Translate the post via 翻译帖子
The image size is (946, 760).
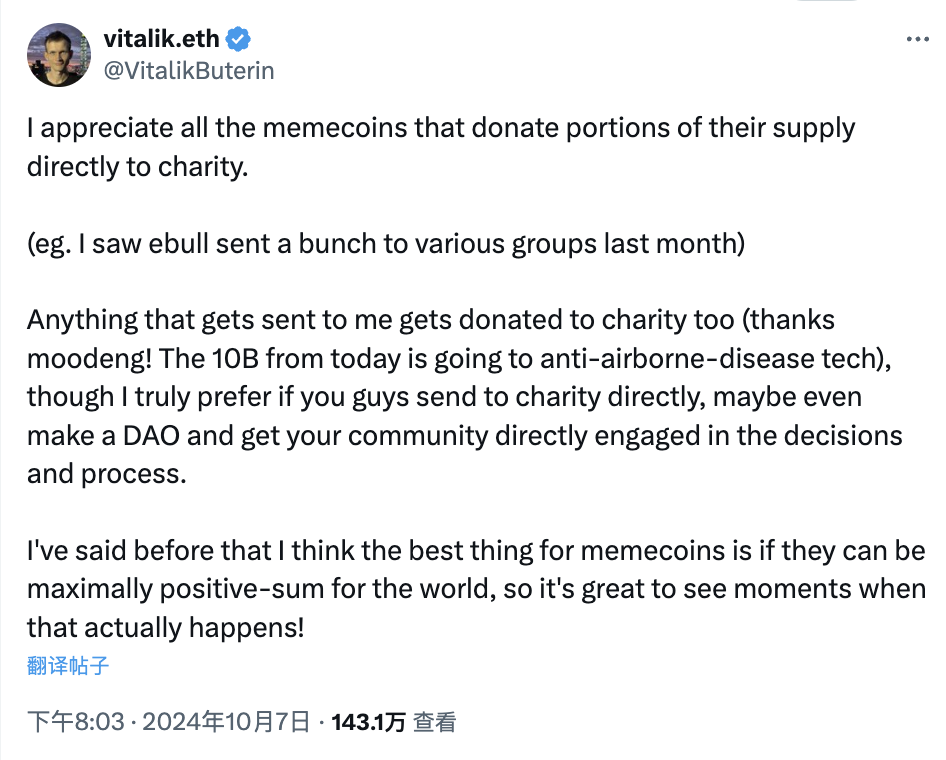click(x=68, y=666)
